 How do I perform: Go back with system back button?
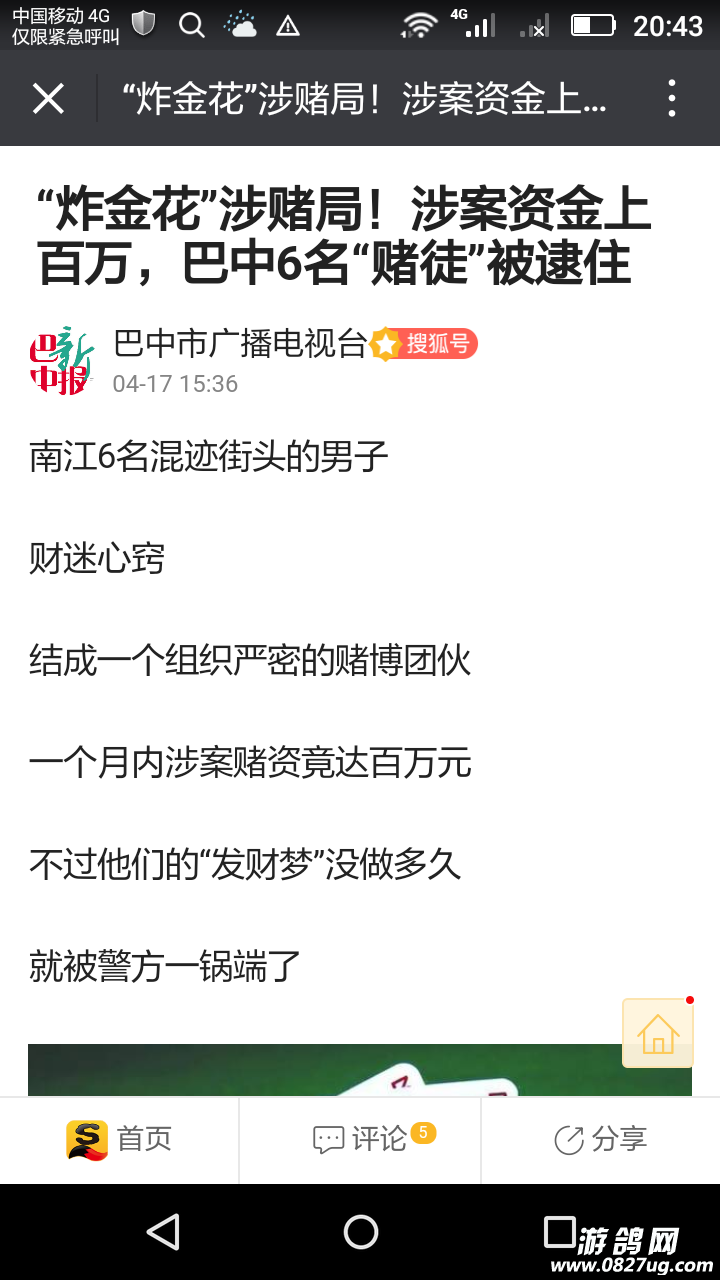[162, 1232]
